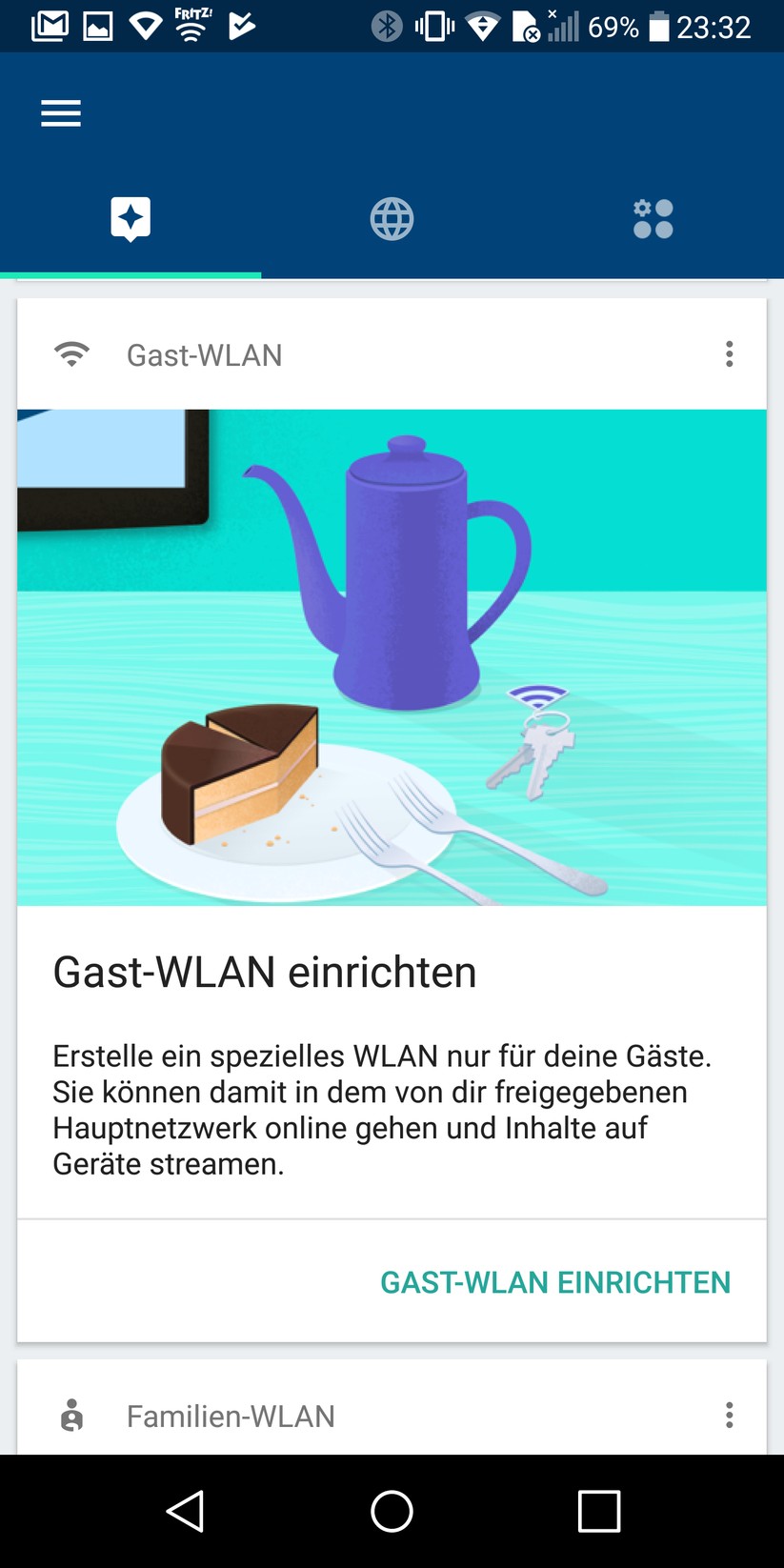Switch to the globe network tab
The height and width of the screenshot is (1568, 784).
(x=392, y=219)
